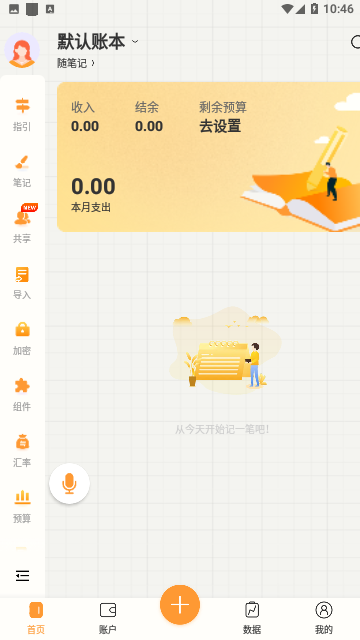Start voice entry with the microphone button
The height and width of the screenshot is (640, 360).
tap(69, 483)
